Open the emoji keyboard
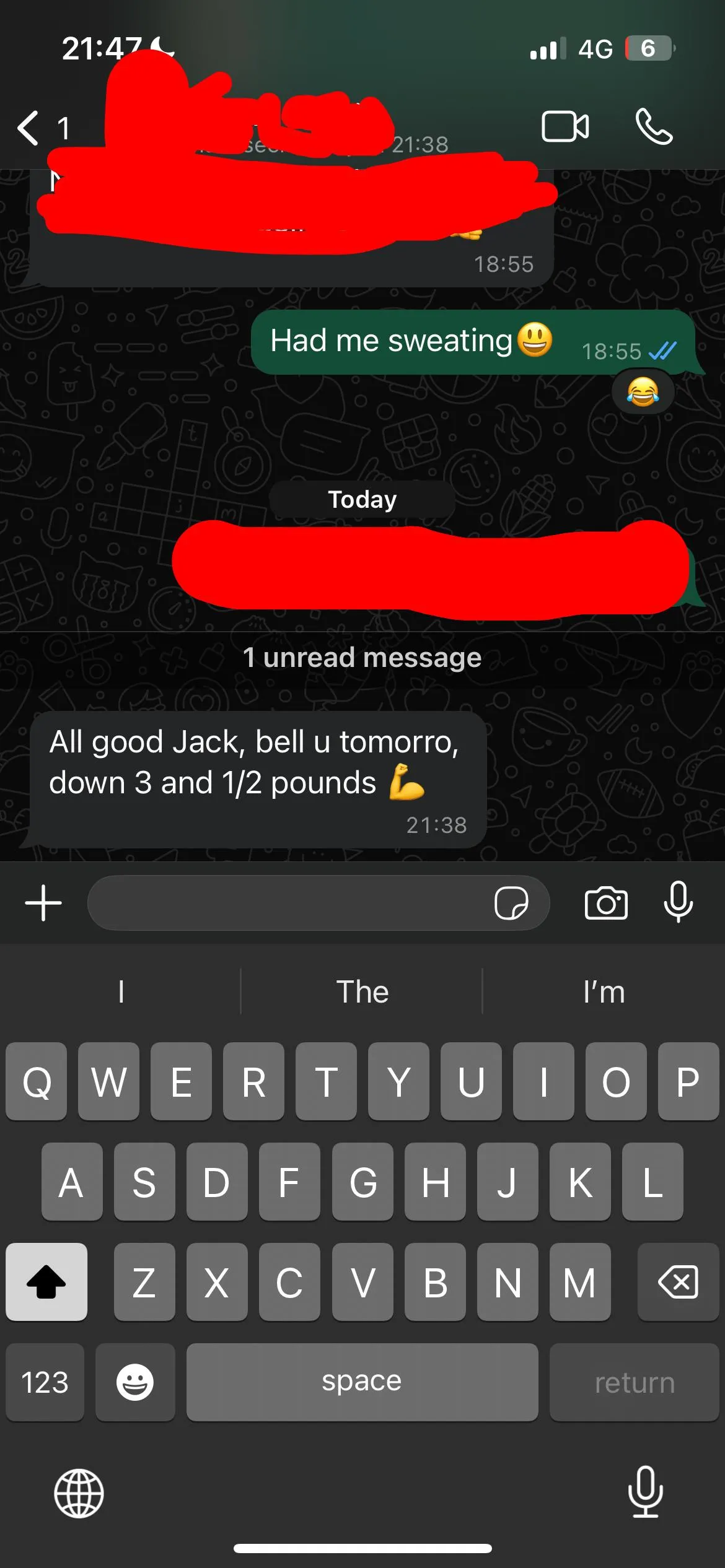Viewport: 725px width, 1568px height. coord(135,1382)
